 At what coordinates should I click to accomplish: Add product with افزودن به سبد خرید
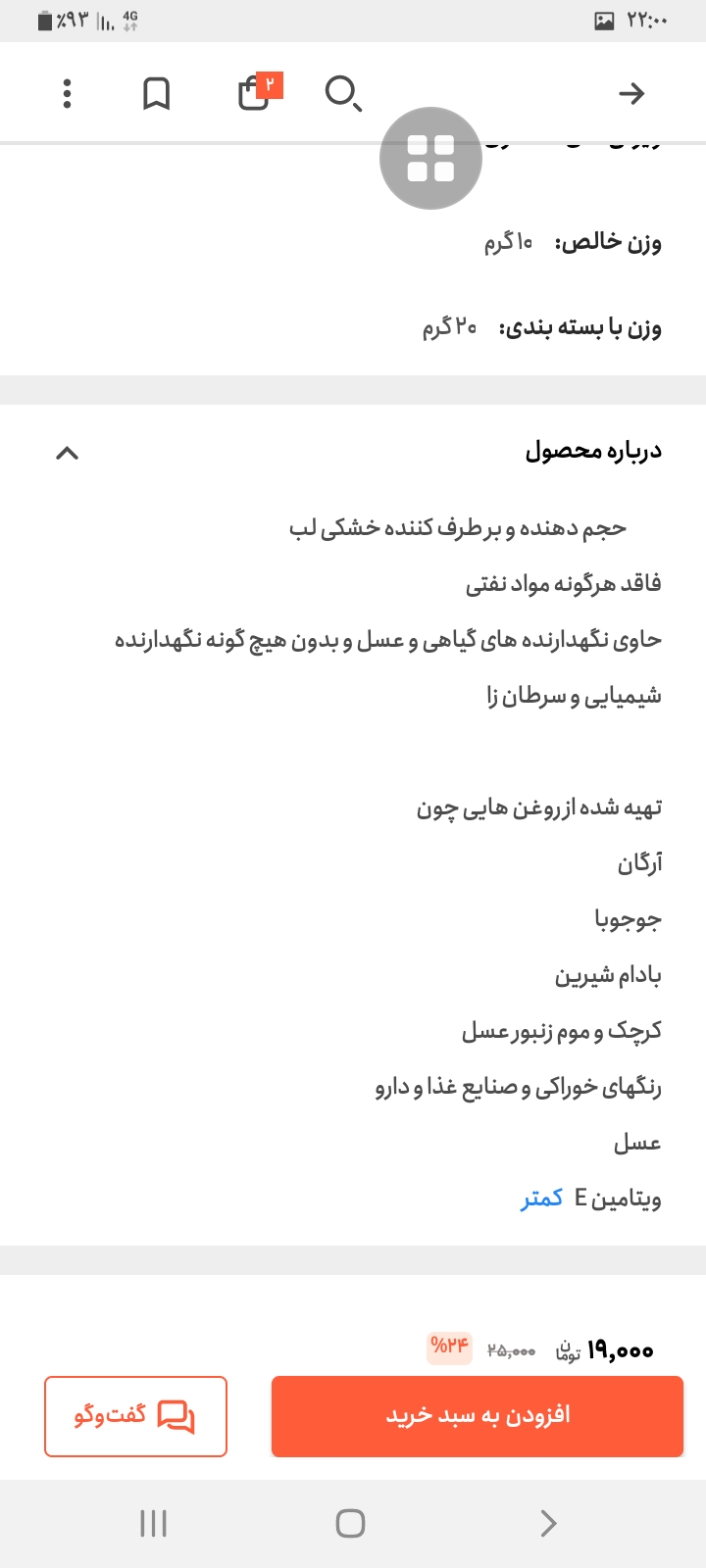[477, 1416]
